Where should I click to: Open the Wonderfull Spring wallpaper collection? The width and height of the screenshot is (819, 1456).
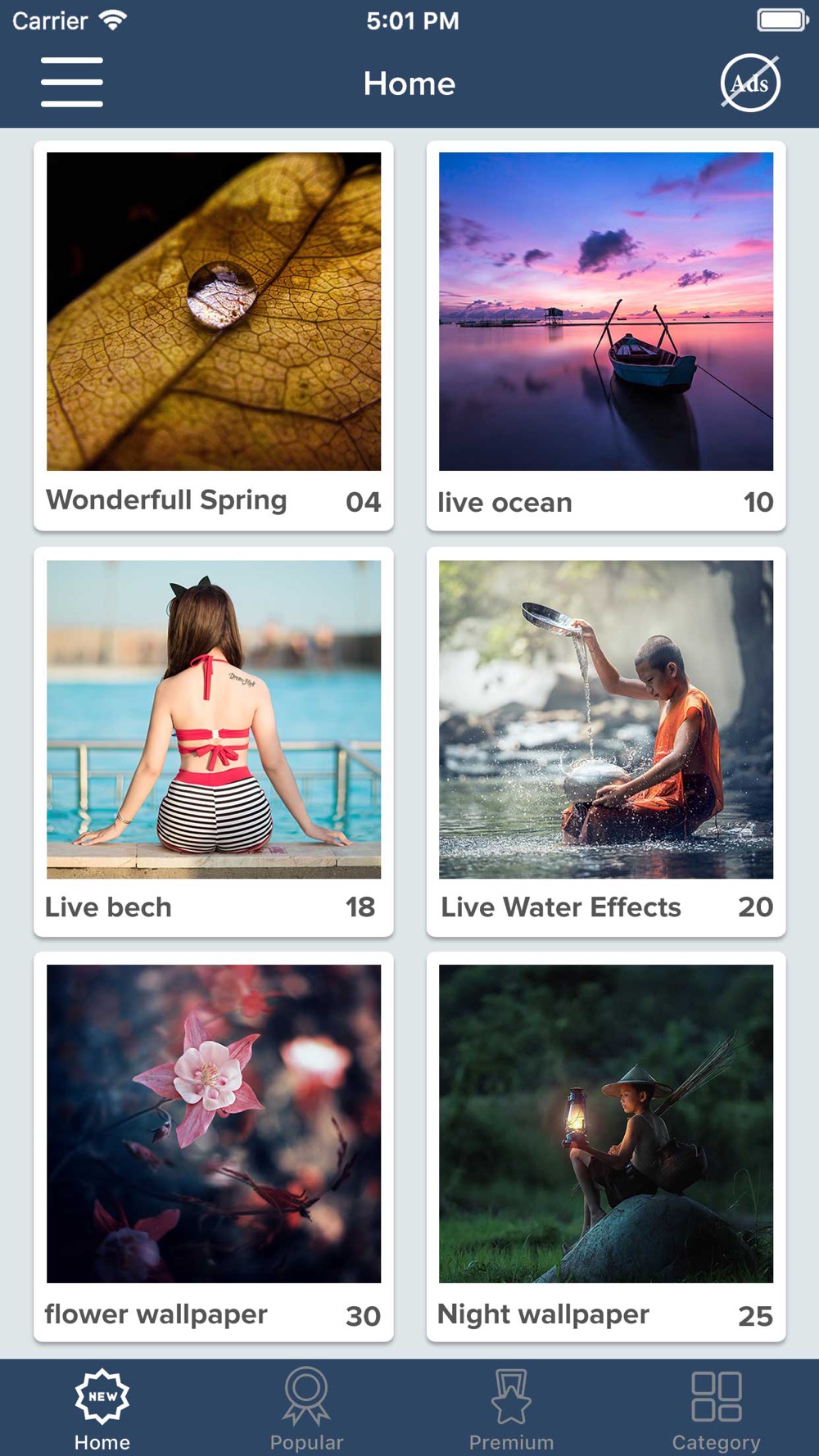[214, 336]
